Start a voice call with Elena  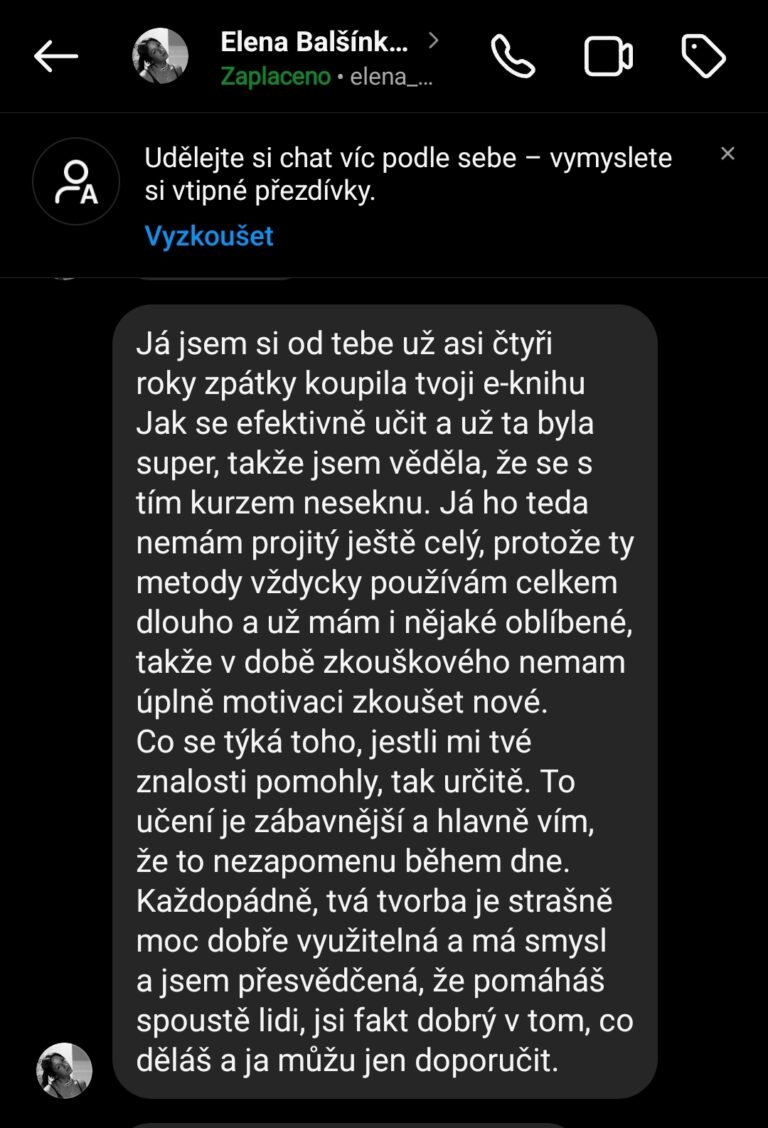coord(513,57)
